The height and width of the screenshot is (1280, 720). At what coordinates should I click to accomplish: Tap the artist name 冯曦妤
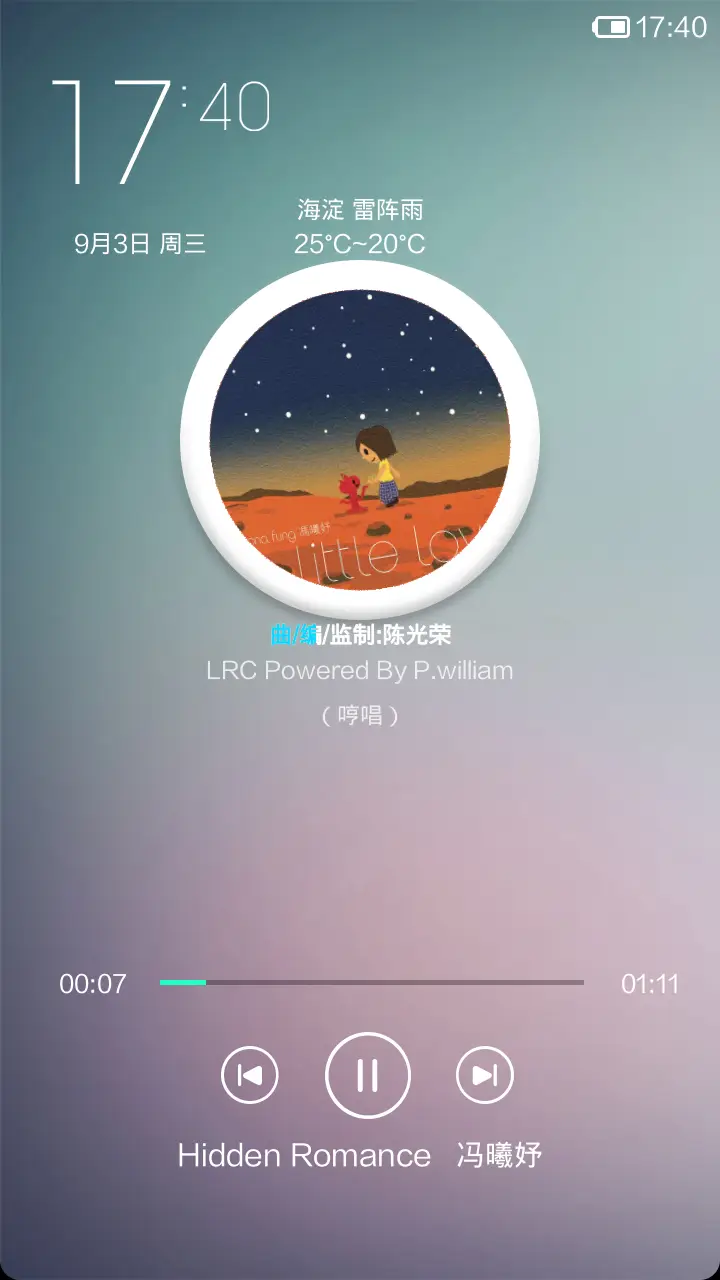(x=500, y=1153)
